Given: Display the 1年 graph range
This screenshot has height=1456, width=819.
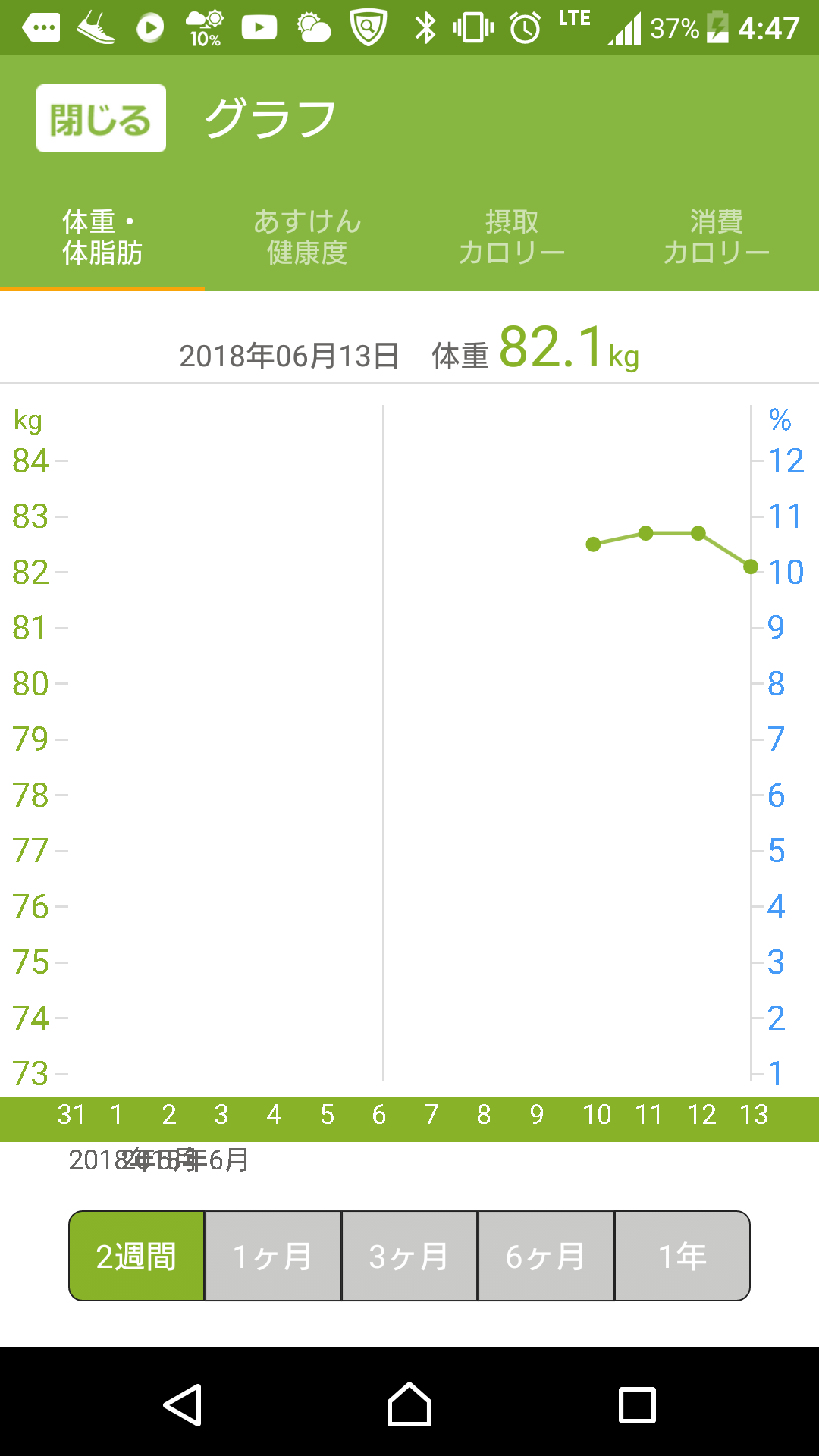Looking at the screenshot, I should click(682, 1256).
